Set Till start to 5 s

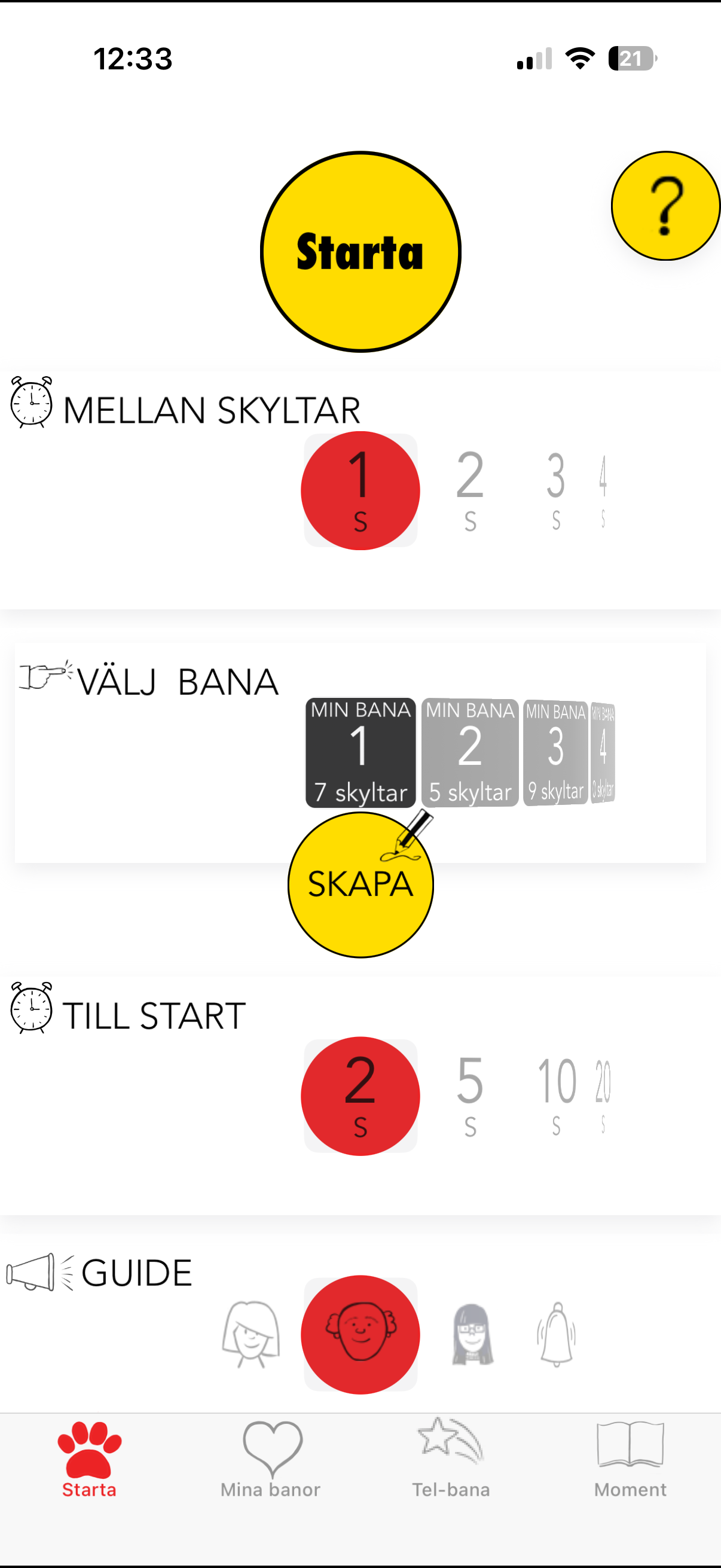coord(471,1096)
